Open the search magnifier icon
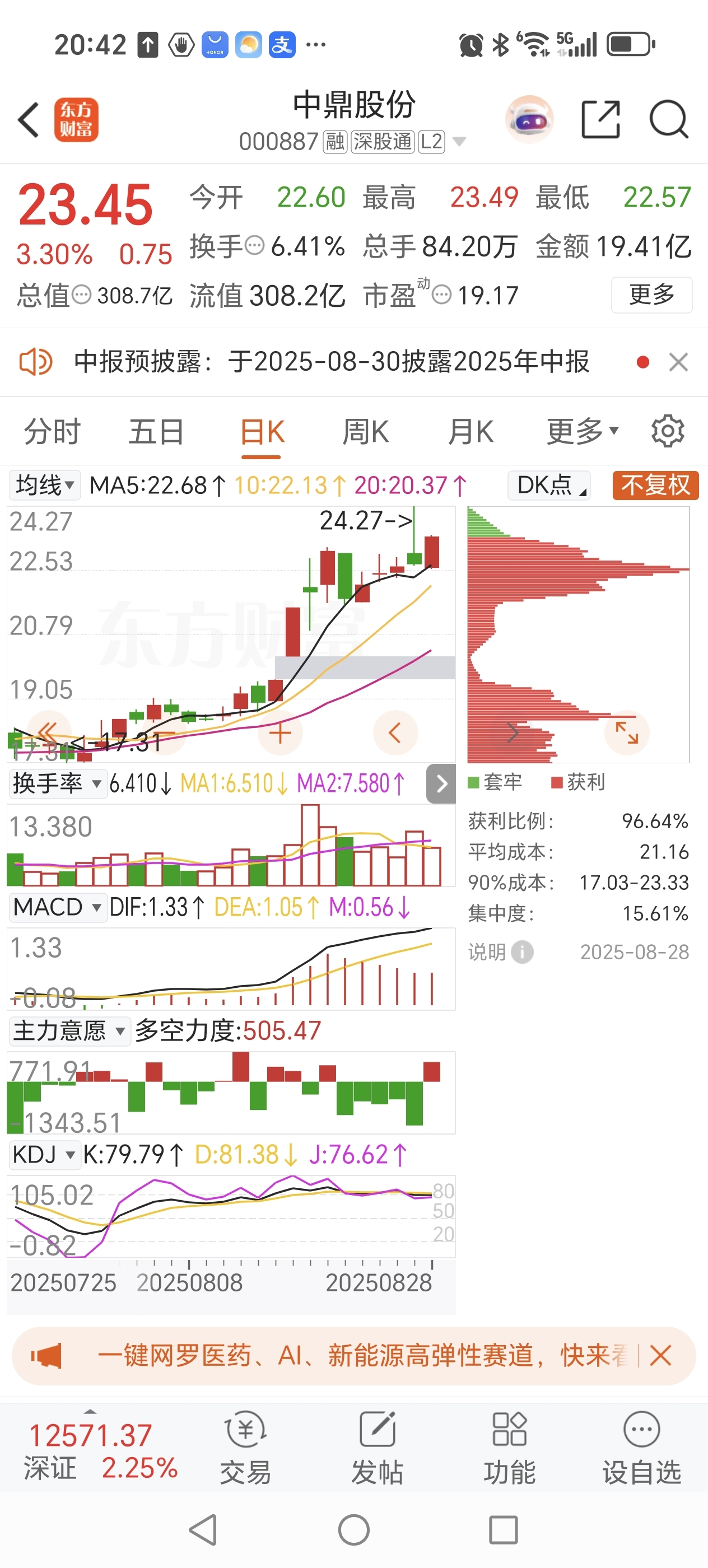This screenshot has height=1568, width=708. point(668,119)
